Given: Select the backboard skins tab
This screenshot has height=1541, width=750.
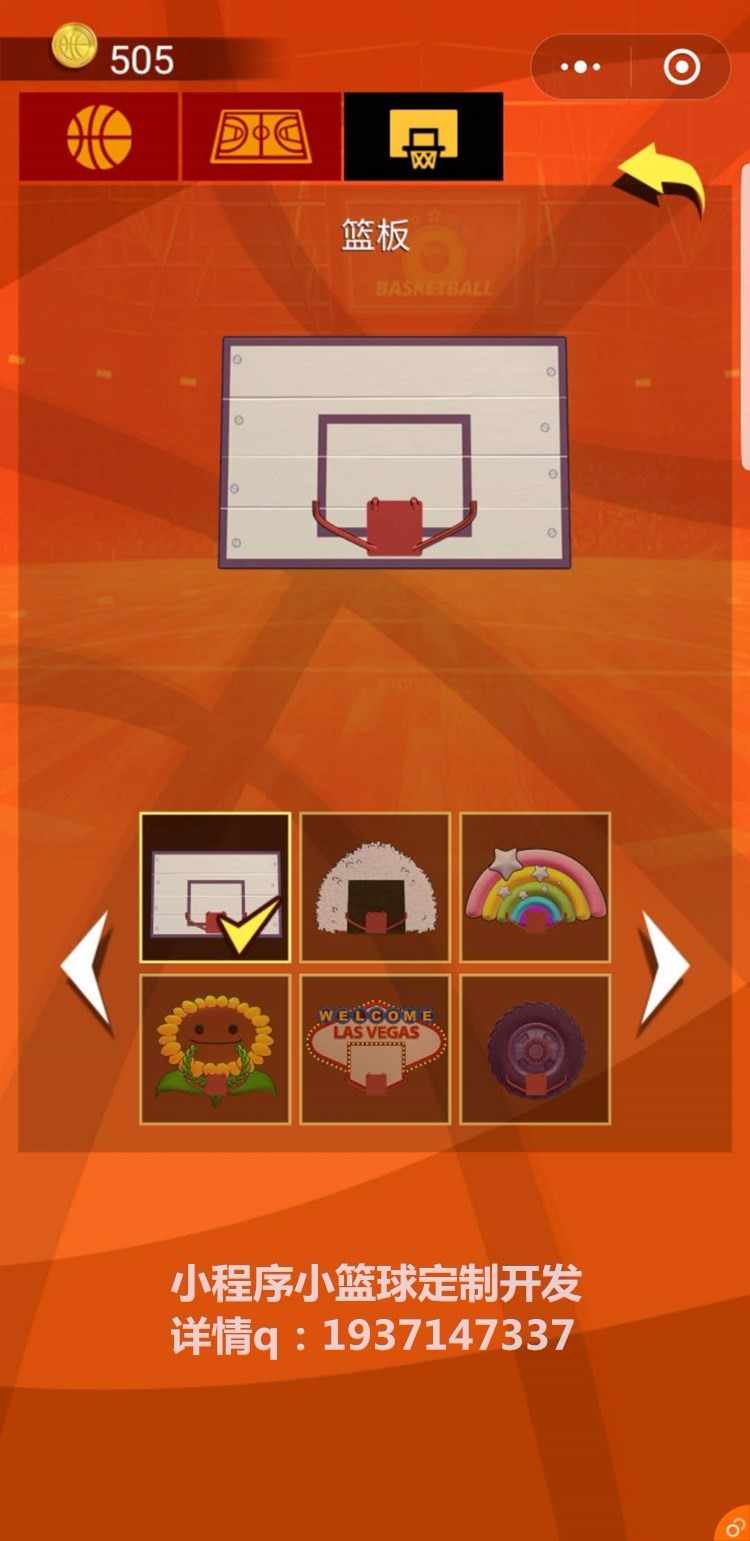Looking at the screenshot, I should click(423, 137).
